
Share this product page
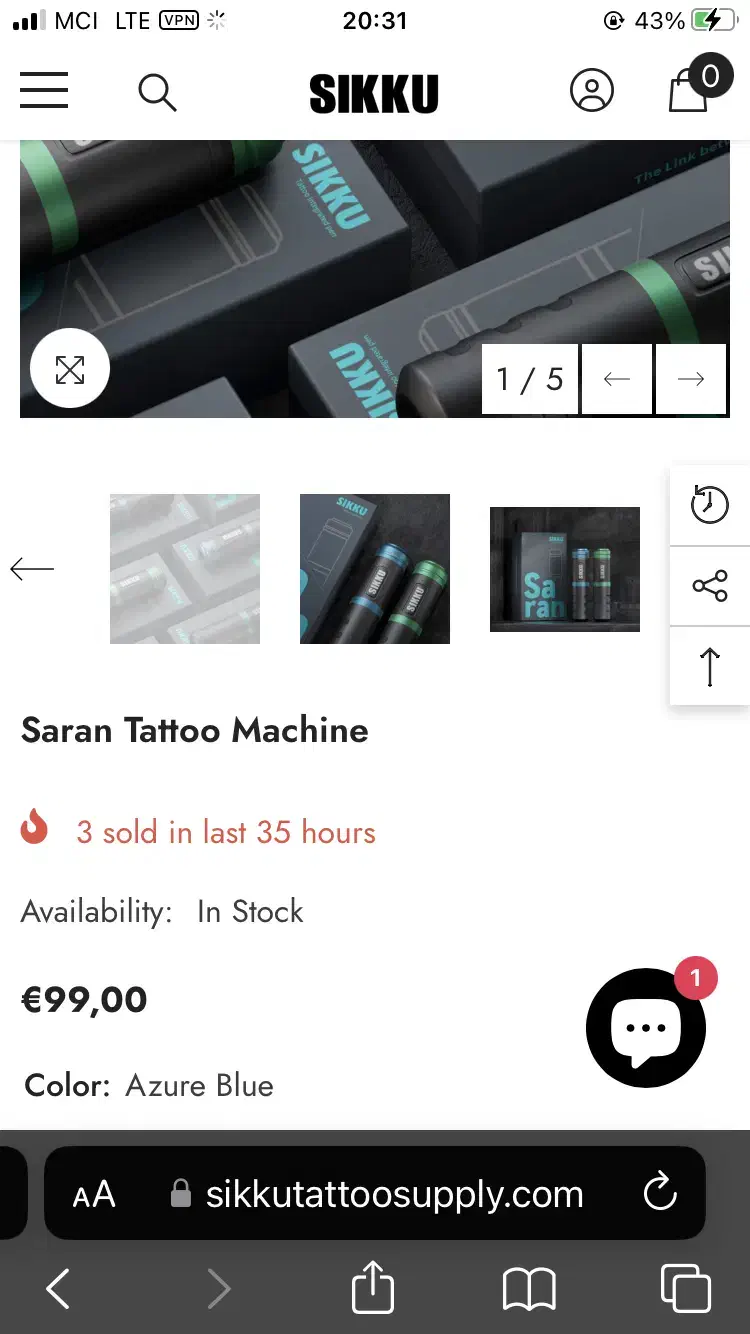coord(710,586)
